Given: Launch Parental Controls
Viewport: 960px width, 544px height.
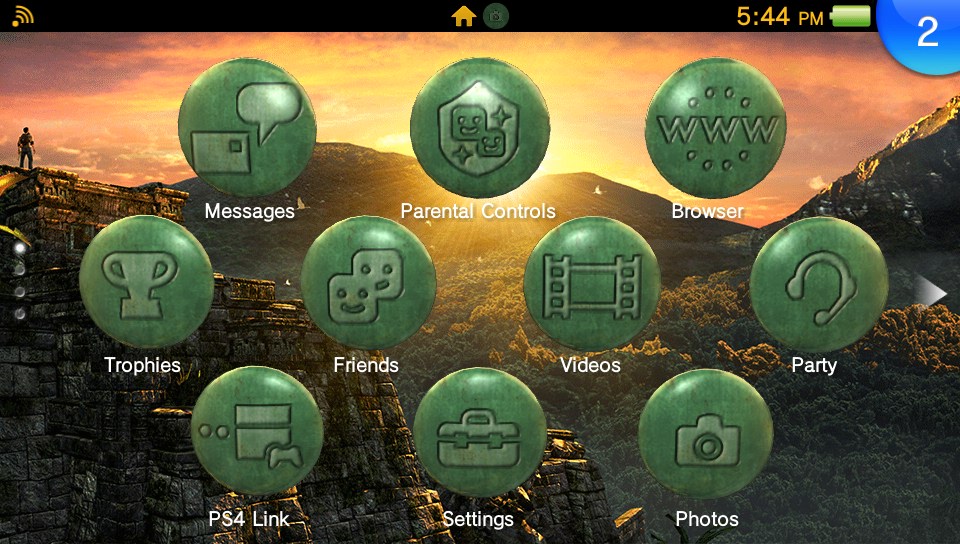Looking at the screenshot, I should tap(478, 127).
